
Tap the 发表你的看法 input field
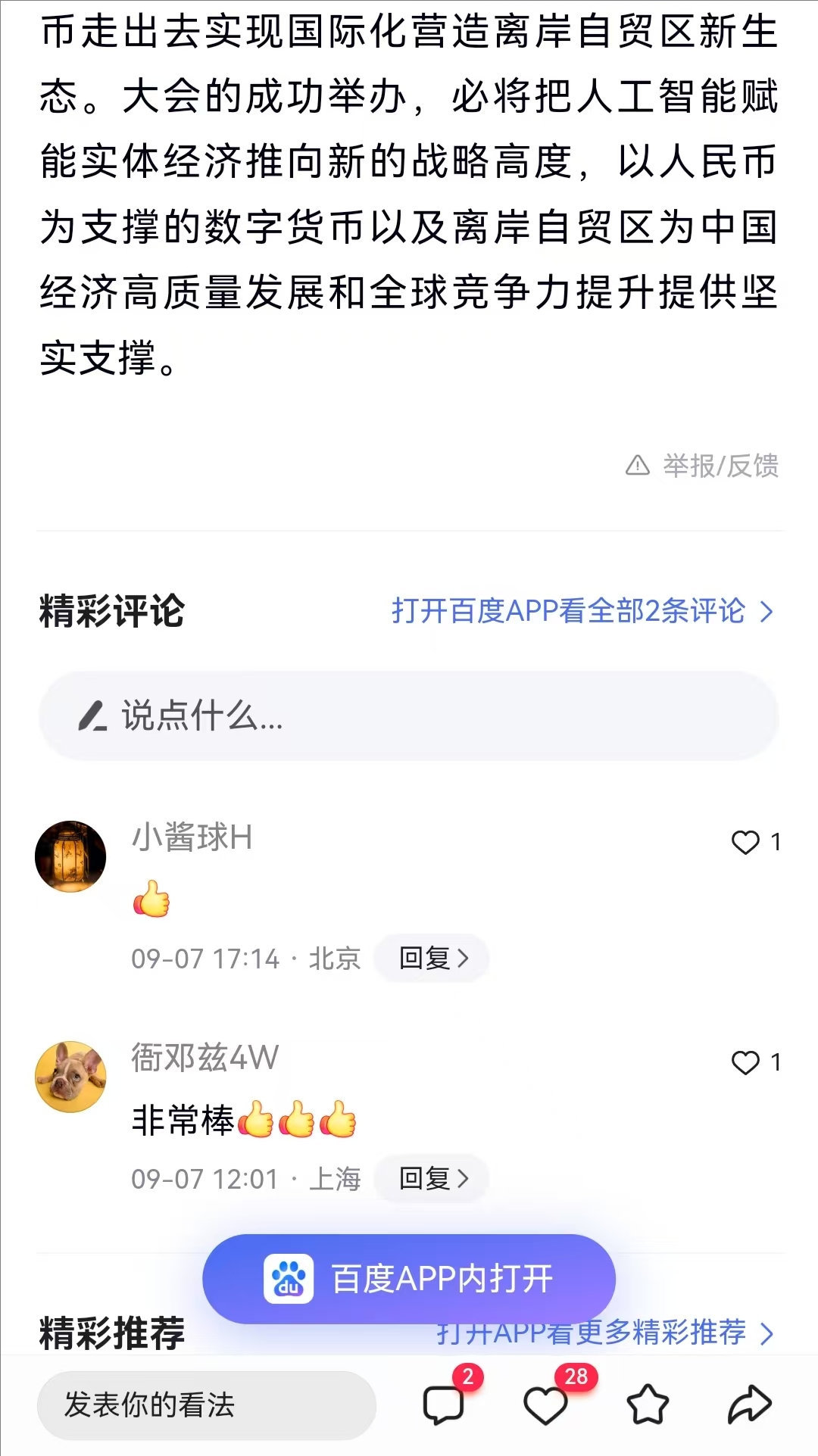click(x=206, y=1405)
